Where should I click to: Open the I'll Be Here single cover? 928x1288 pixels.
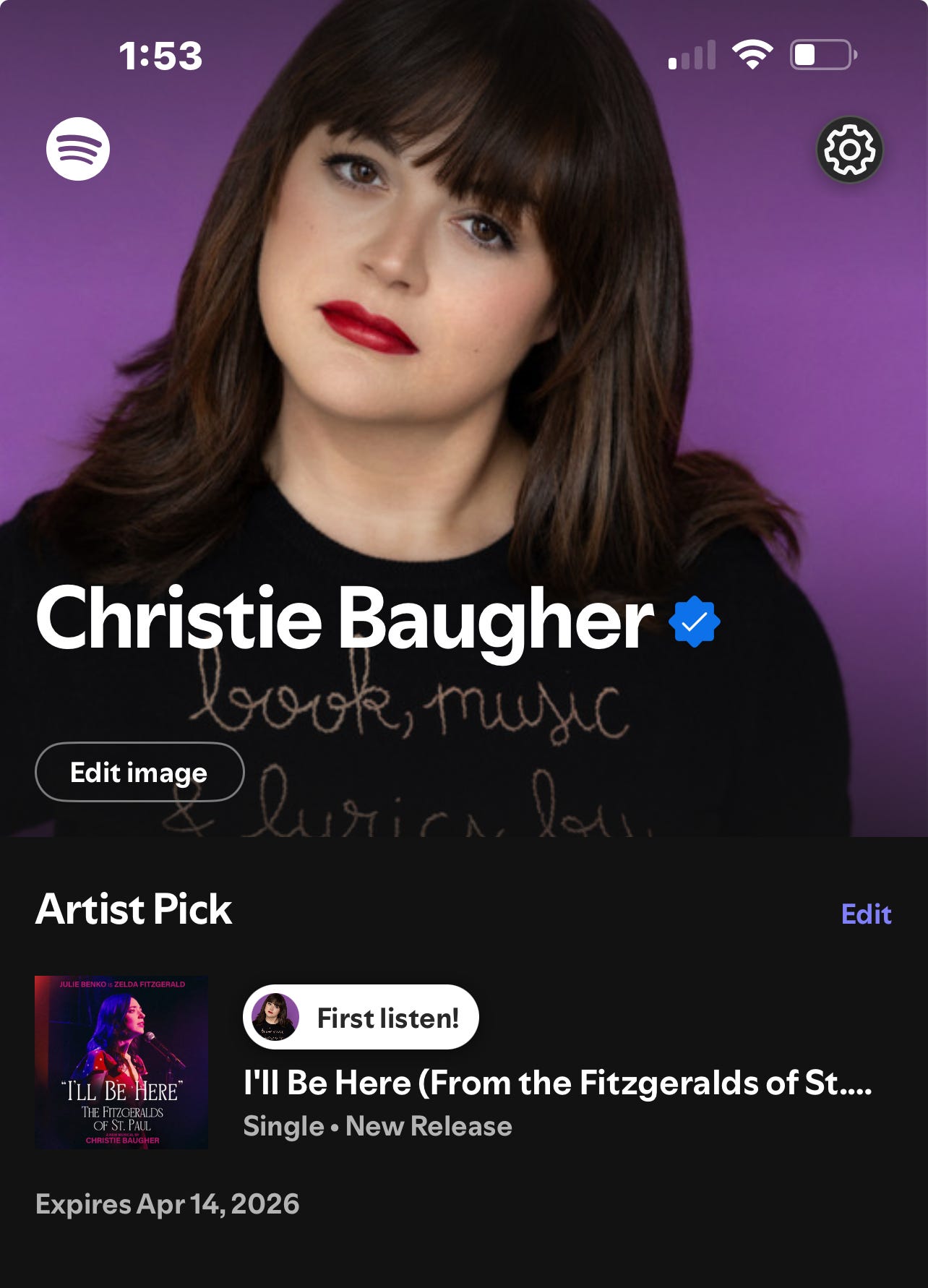pos(121,1062)
